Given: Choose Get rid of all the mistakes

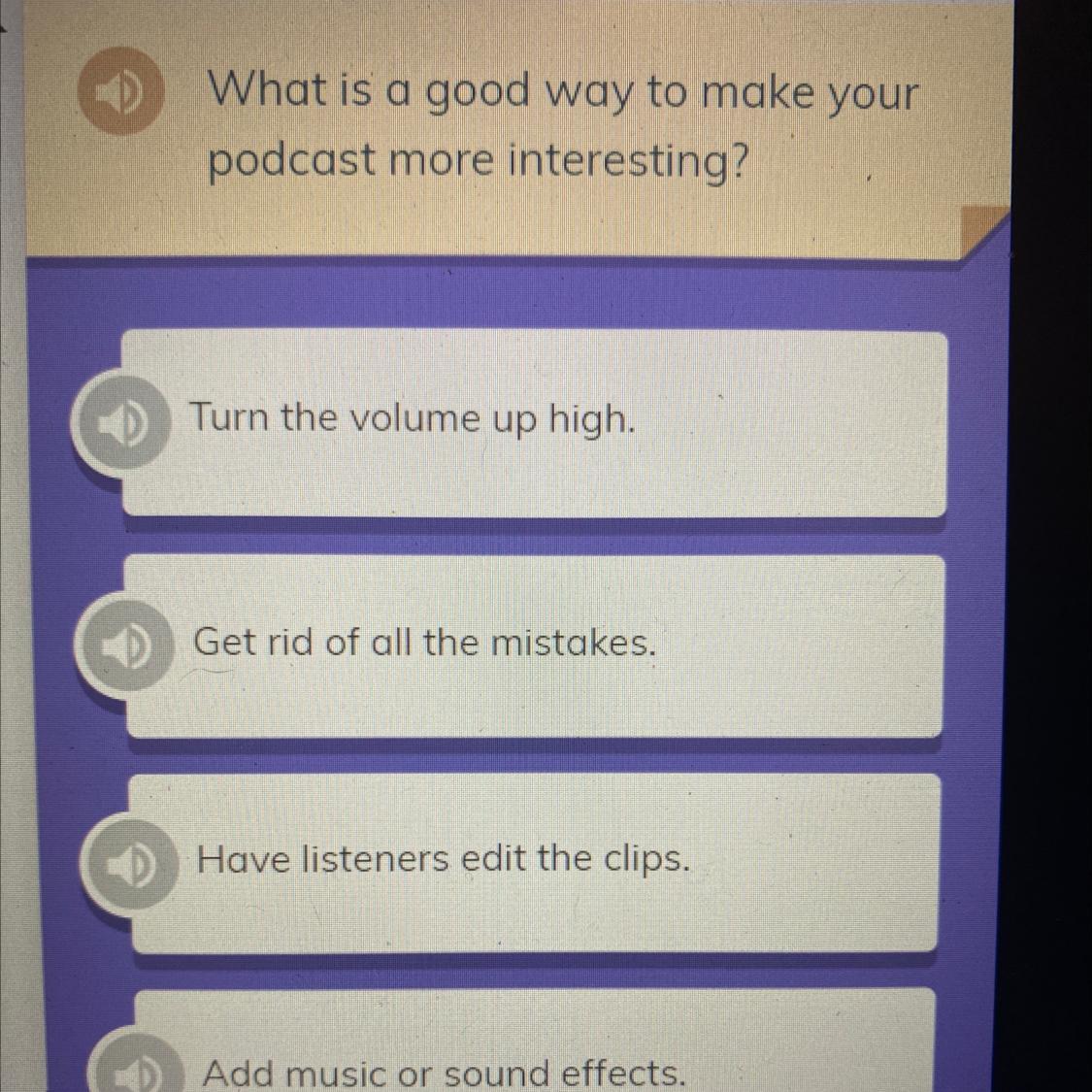Looking at the screenshot, I should (x=534, y=645).
